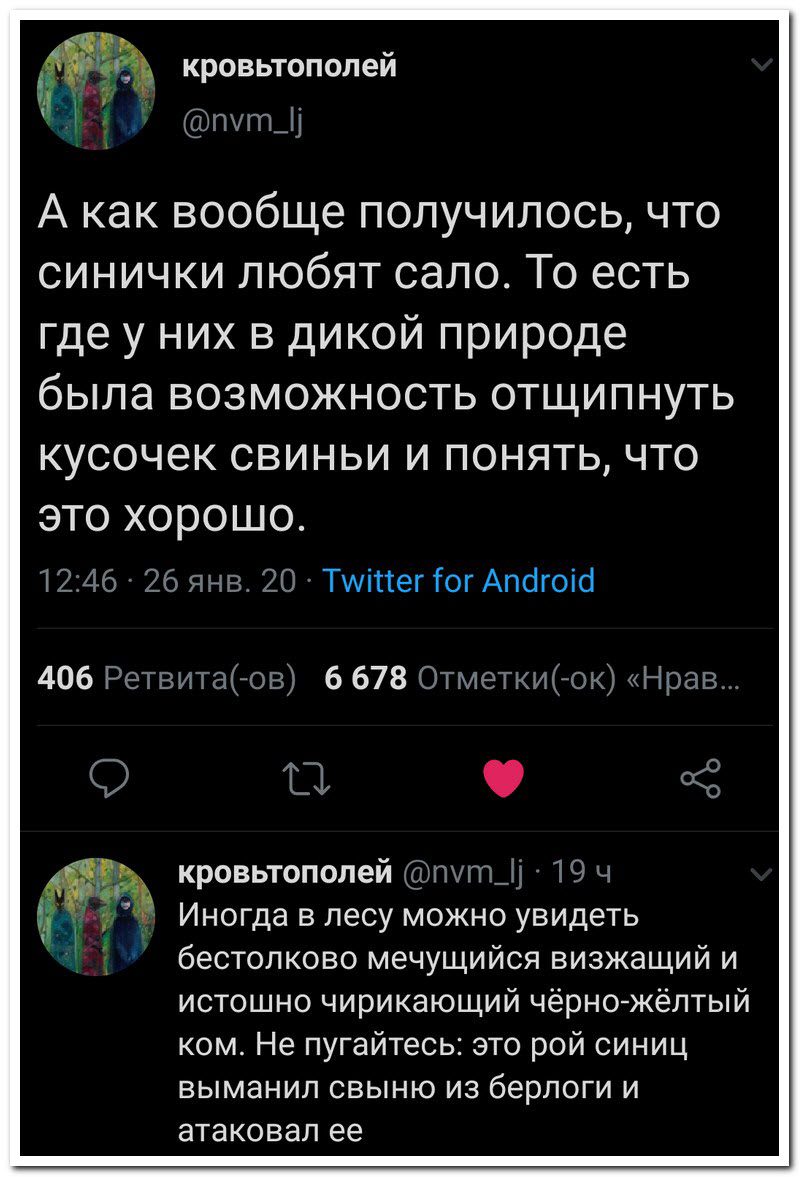Image resolution: width=800 pixels, height=1177 pixels.
Task: View the 406 Ретвита(-ов) list
Action: tap(166, 679)
